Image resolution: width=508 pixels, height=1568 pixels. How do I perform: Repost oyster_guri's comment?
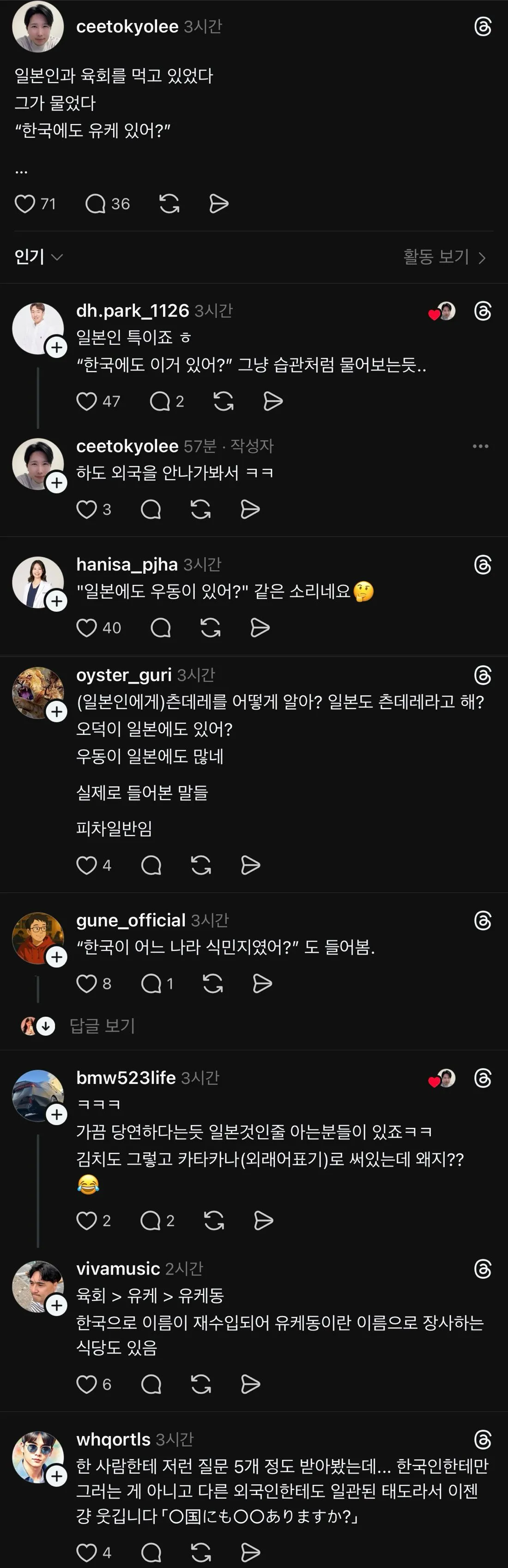tap(201, 865)
